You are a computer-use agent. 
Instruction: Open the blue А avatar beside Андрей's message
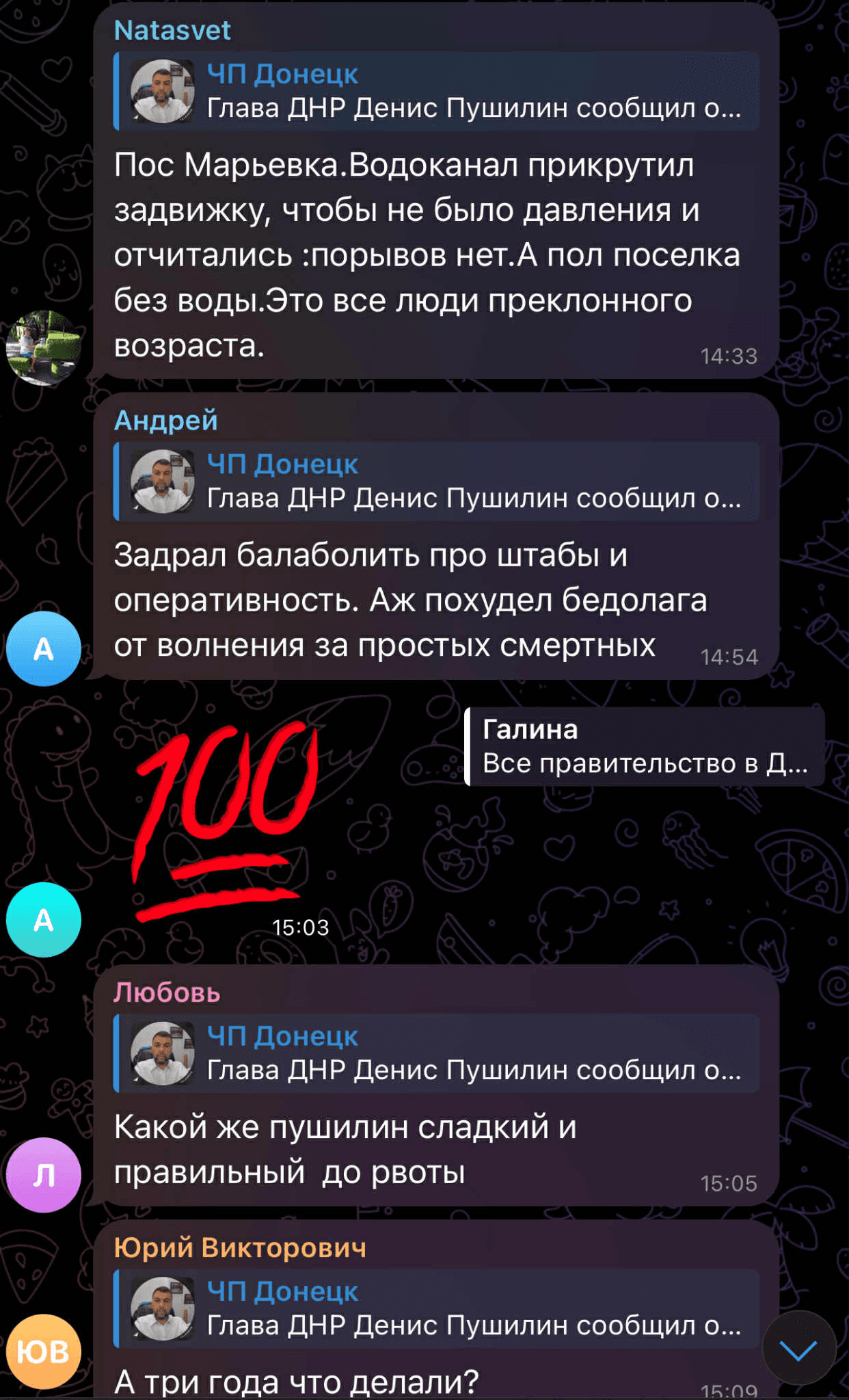(x=43, y=648)
